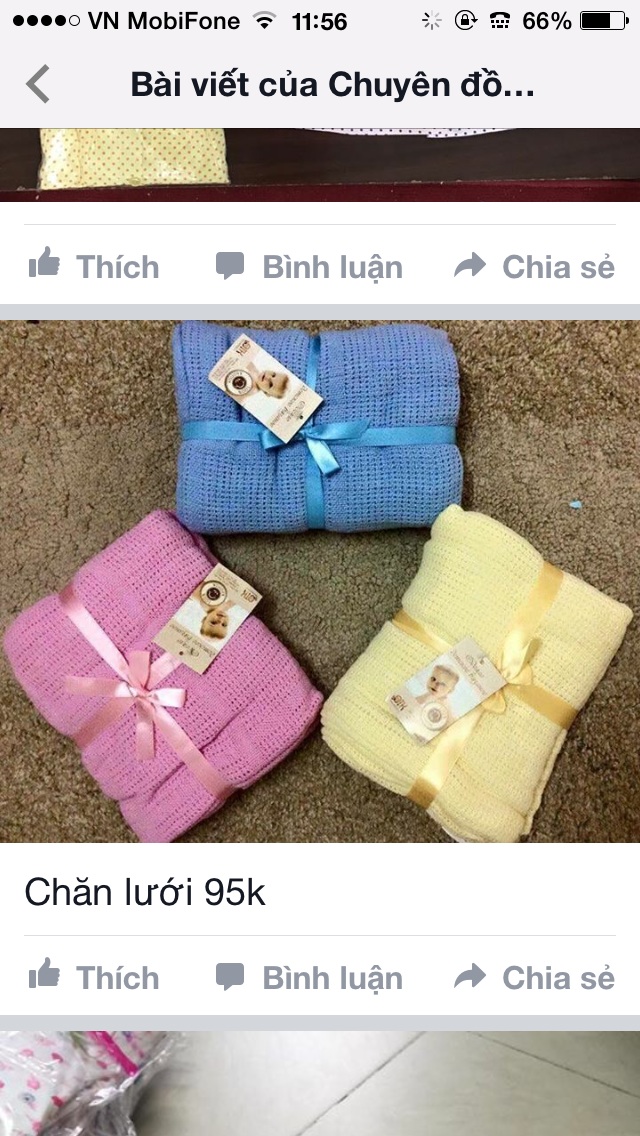
Task: Comment on the 'Chăn lưới 95k' post
Action: [309, 977]
